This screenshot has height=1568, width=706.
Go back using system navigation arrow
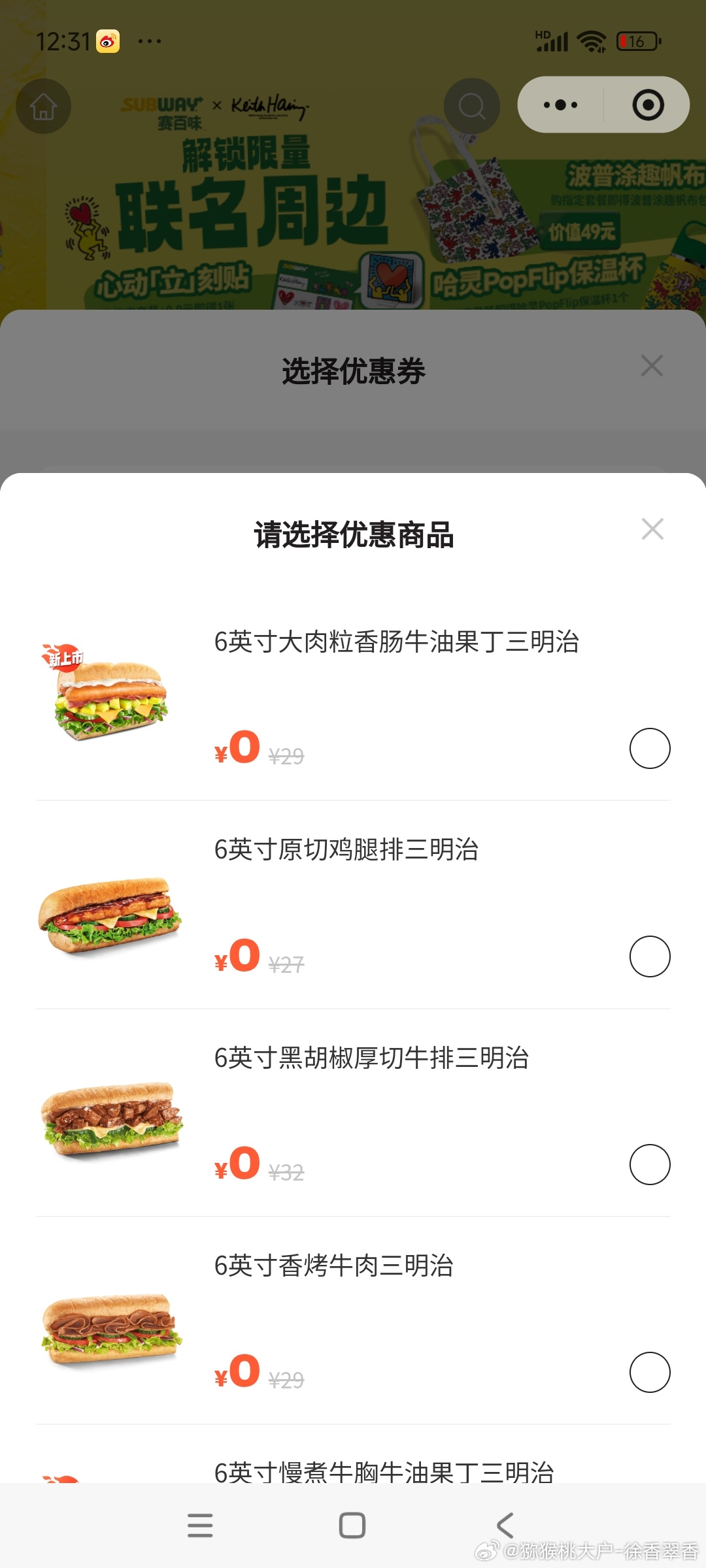coord(505,1526)
